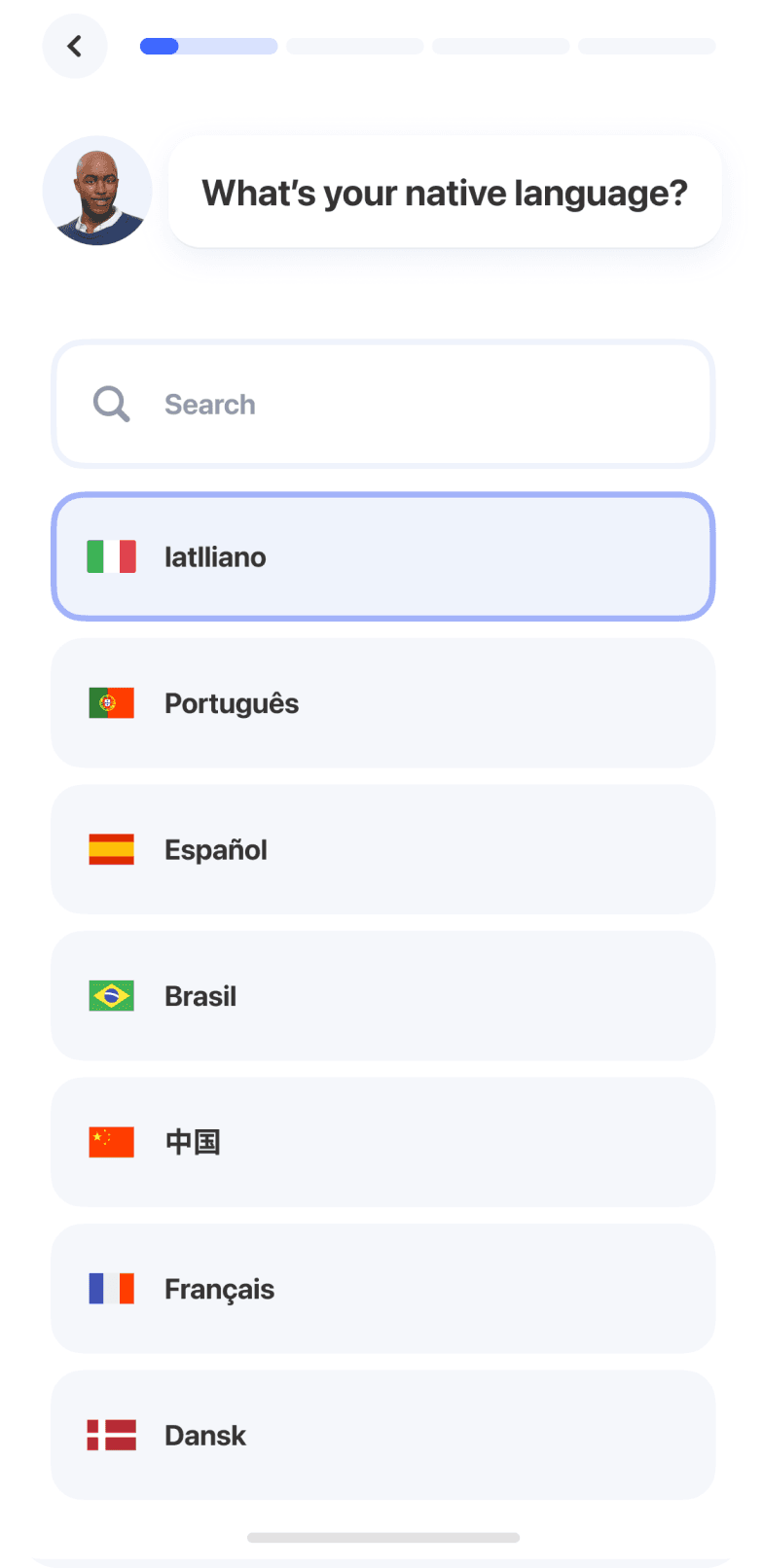
Task: Go back using the top arrow
Action: coord(75,46)
